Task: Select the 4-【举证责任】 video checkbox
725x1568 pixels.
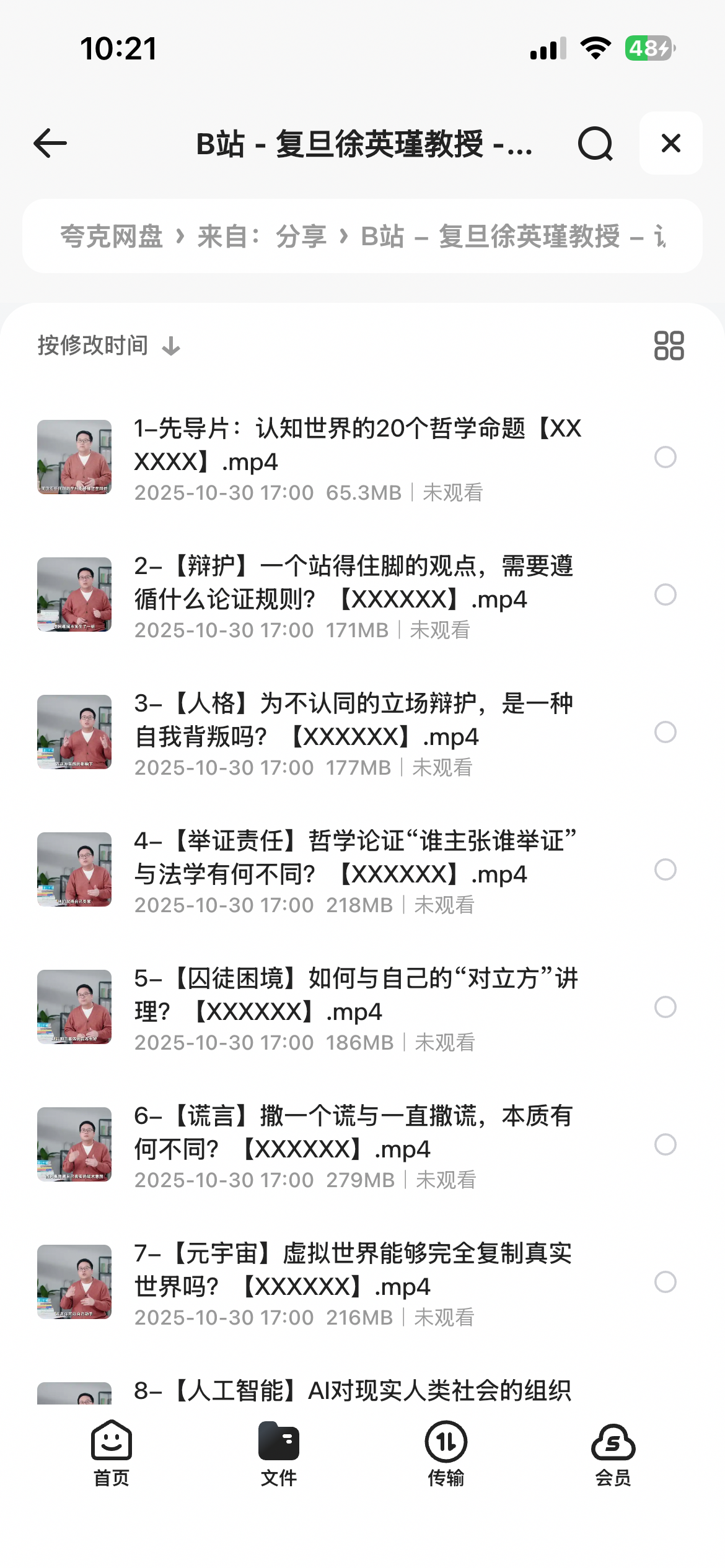Action: [665, 869]
